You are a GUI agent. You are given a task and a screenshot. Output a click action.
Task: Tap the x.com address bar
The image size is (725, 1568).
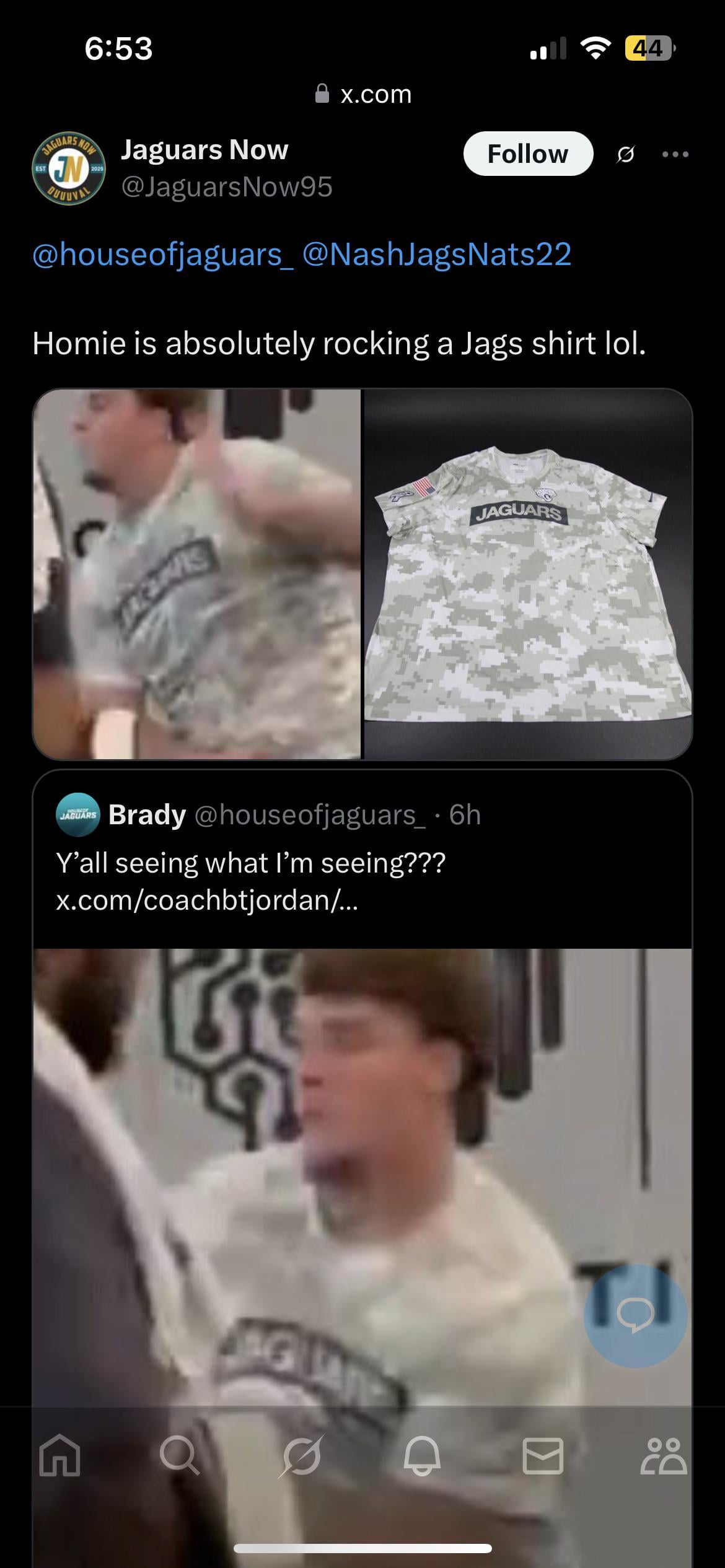click(362, 94)
